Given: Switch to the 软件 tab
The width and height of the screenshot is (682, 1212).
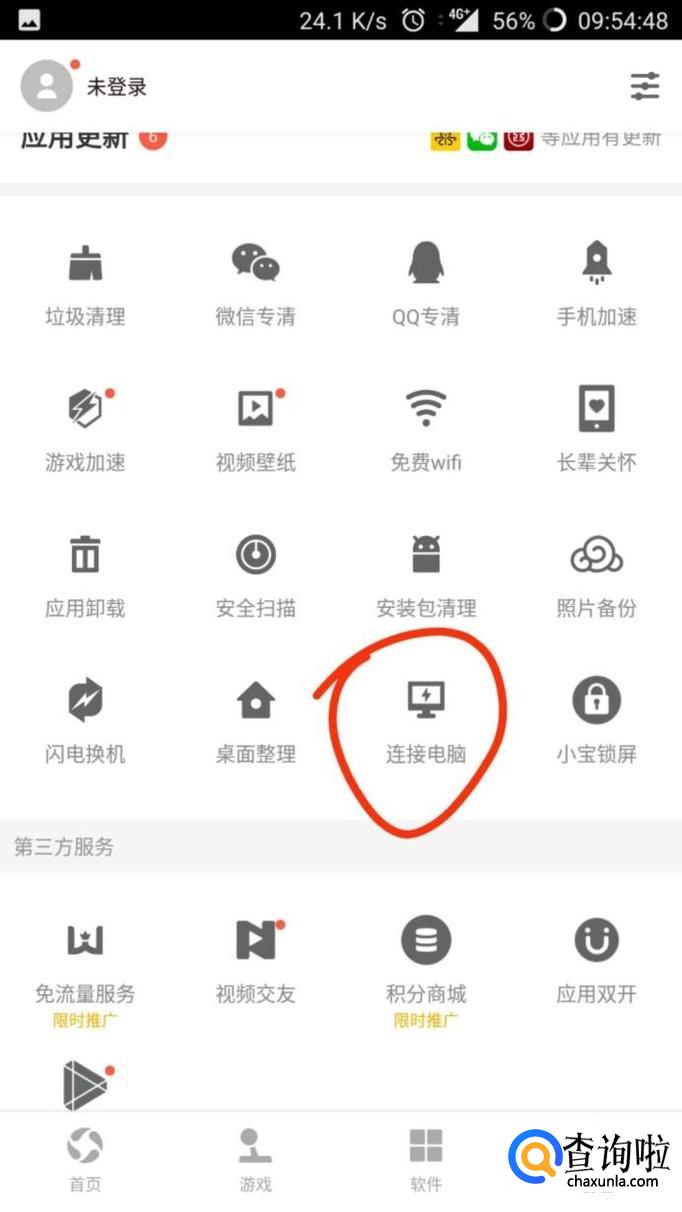Looking at the screenshot, I should click(x=426, y=1160).
